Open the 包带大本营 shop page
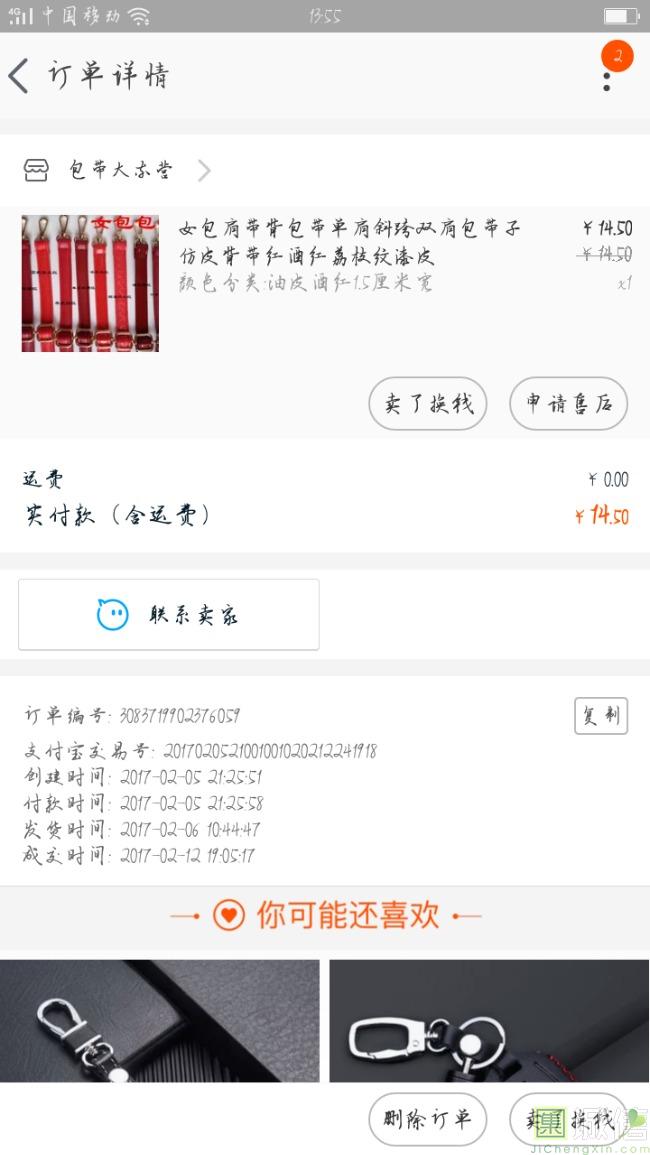Image resolution: width=650 pixels, height=1155 pixels. click(120, 170)
